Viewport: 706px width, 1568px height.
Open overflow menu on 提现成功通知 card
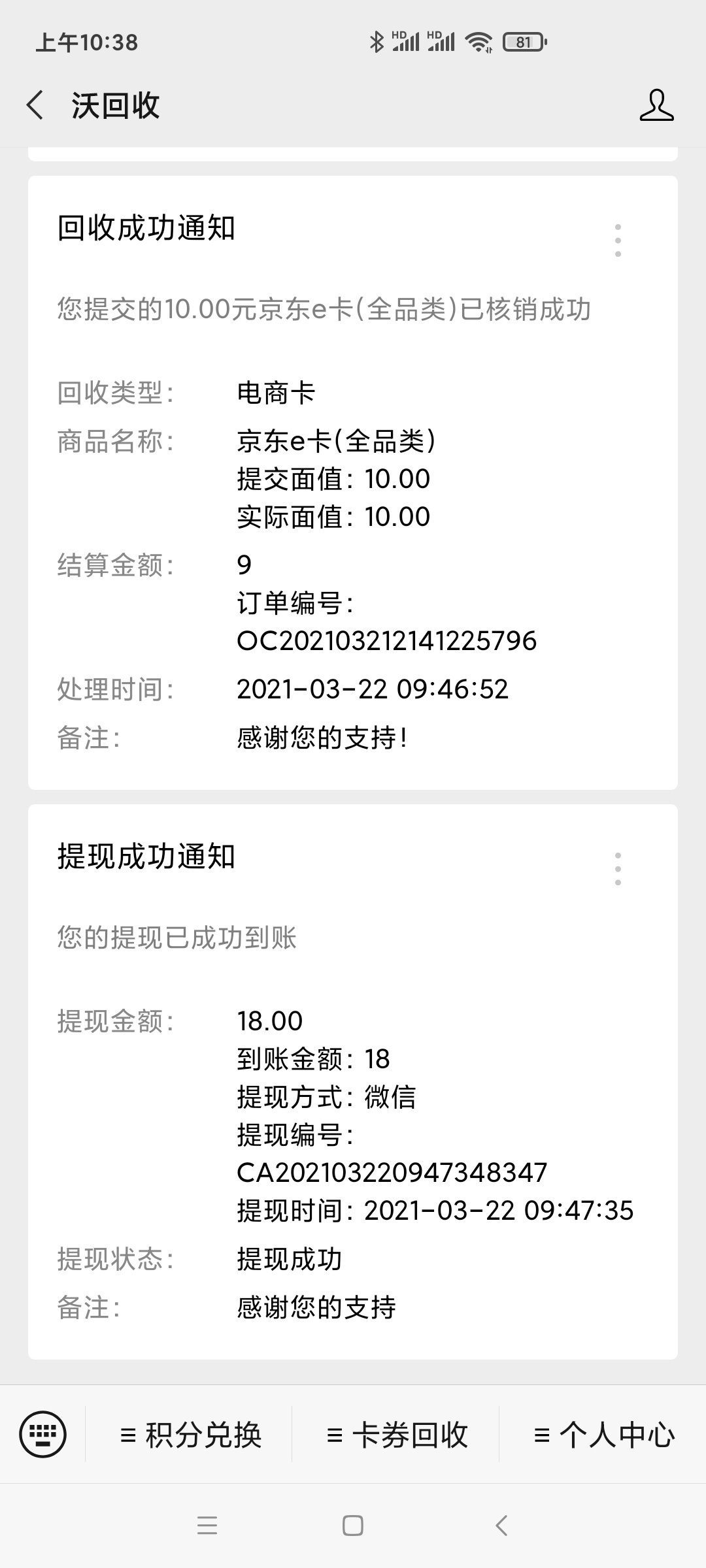tap(618, 868)
